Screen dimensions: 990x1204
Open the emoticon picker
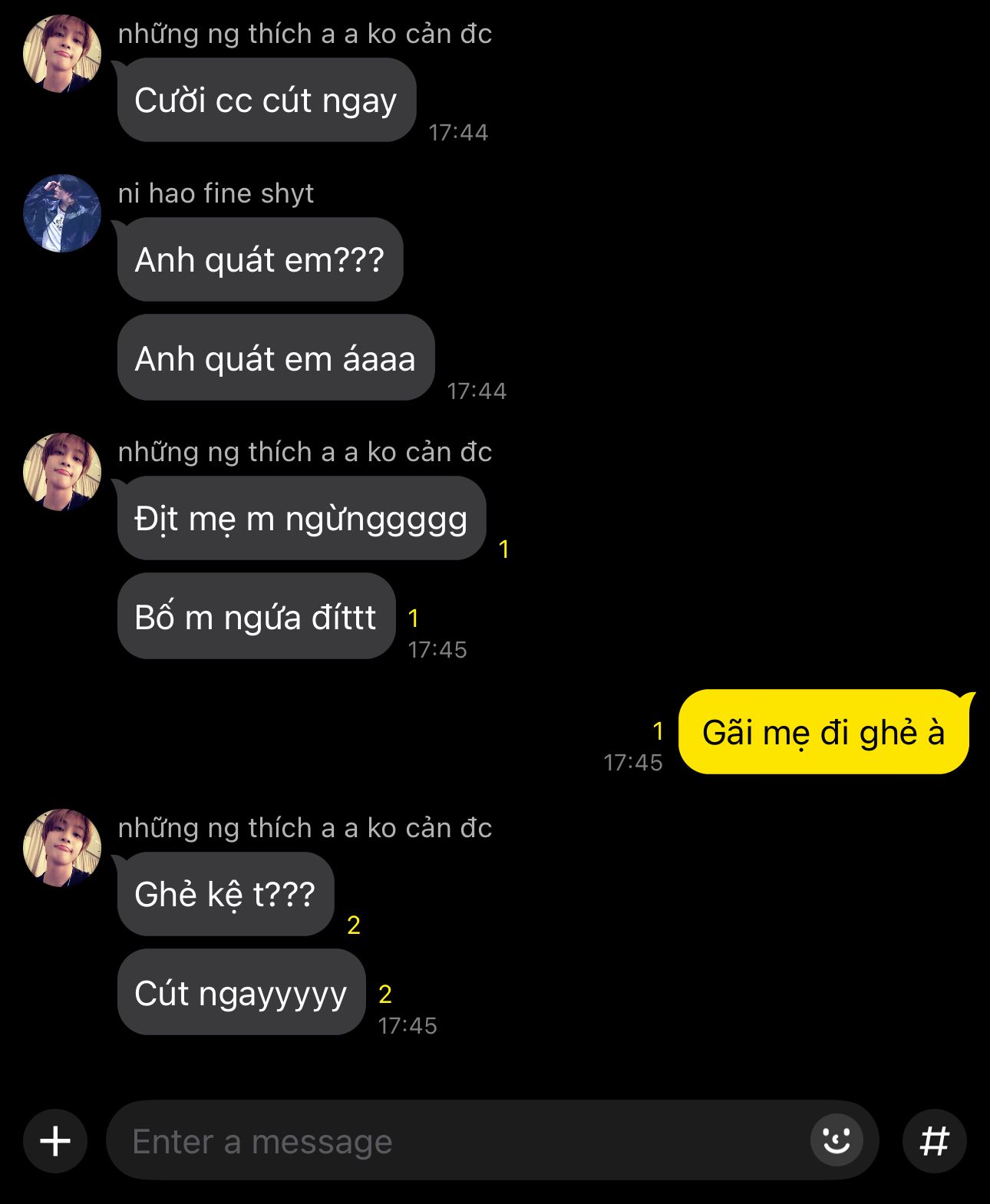pos(837,1140)
